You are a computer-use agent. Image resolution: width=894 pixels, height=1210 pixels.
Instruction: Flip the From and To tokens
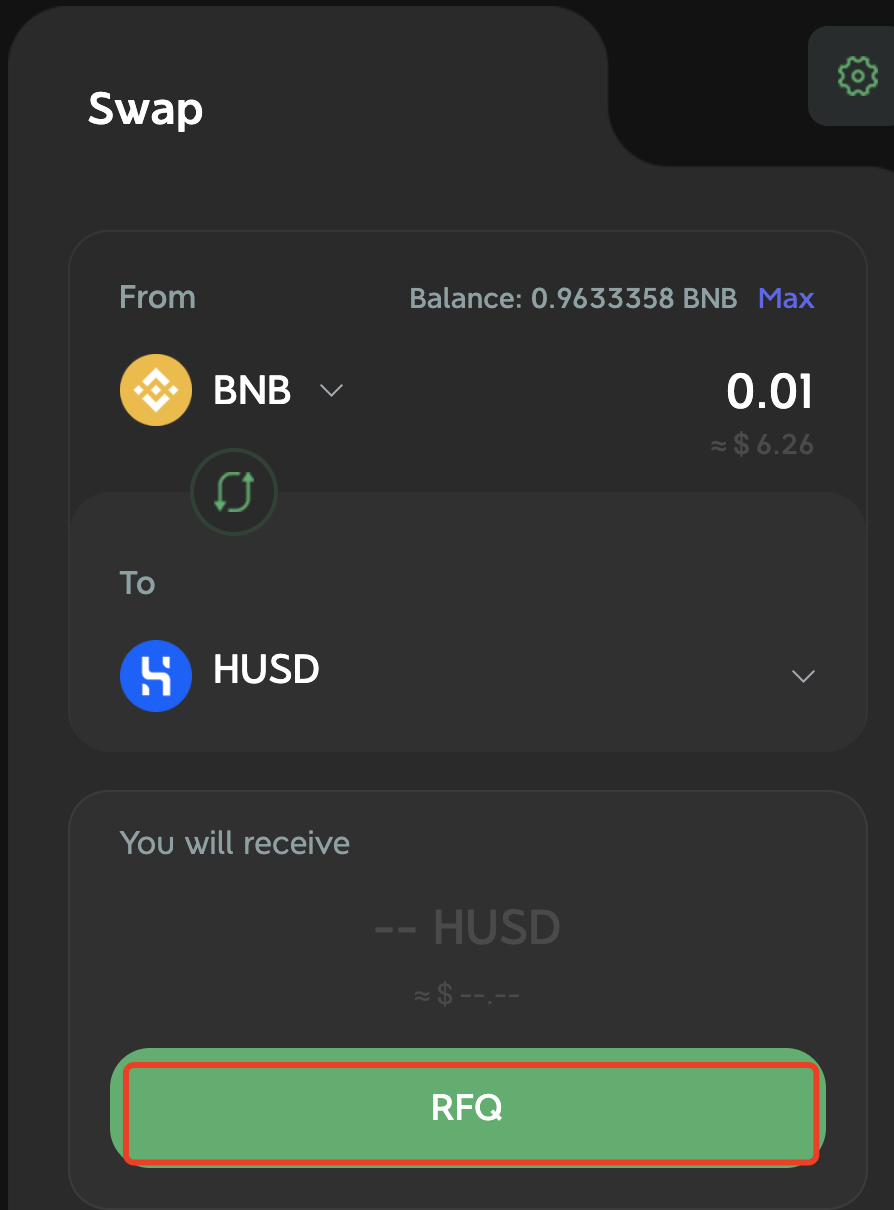(x=234, y=492)
